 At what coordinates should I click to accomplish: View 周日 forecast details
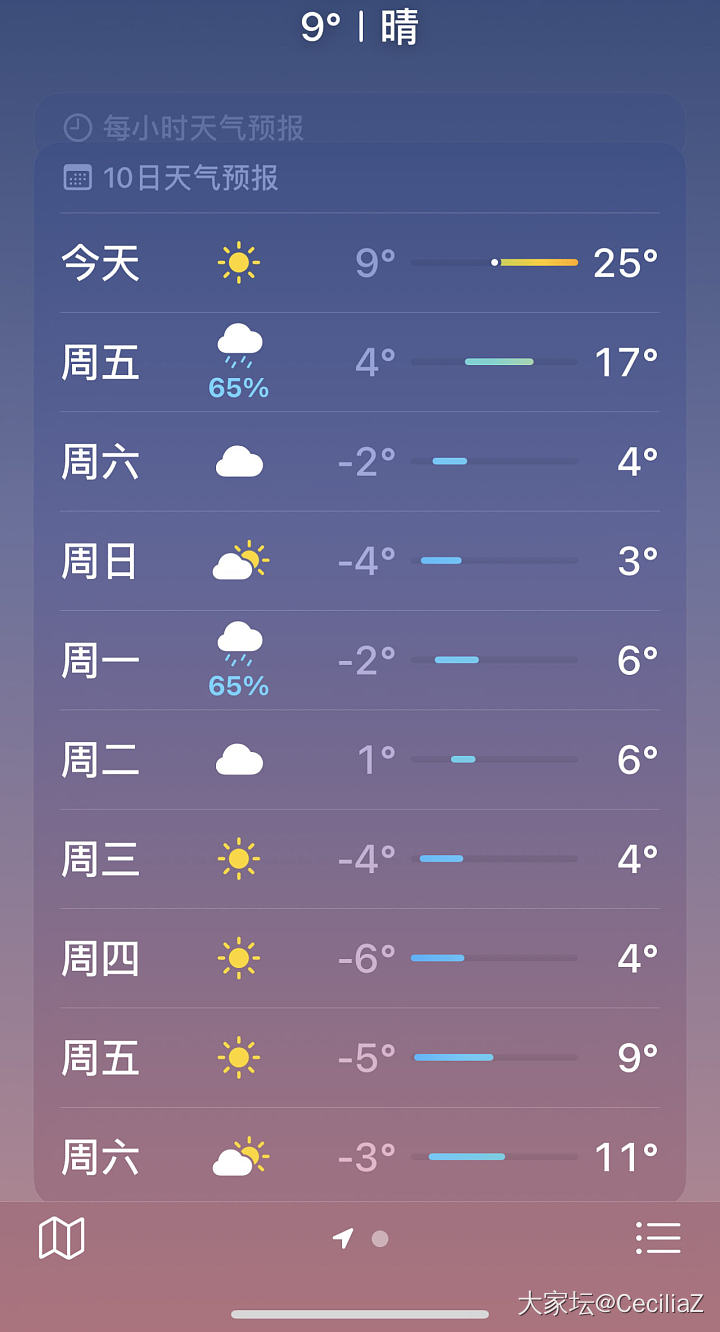[360, 561]
